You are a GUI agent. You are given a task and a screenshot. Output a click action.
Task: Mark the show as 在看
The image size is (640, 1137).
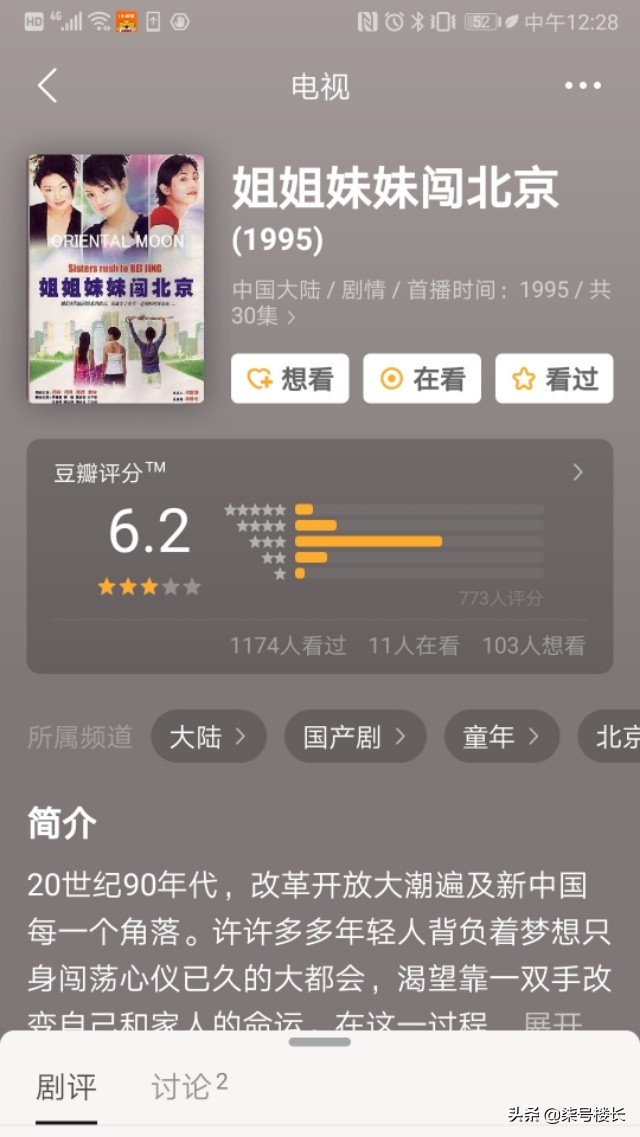click(x=422, y=379)
